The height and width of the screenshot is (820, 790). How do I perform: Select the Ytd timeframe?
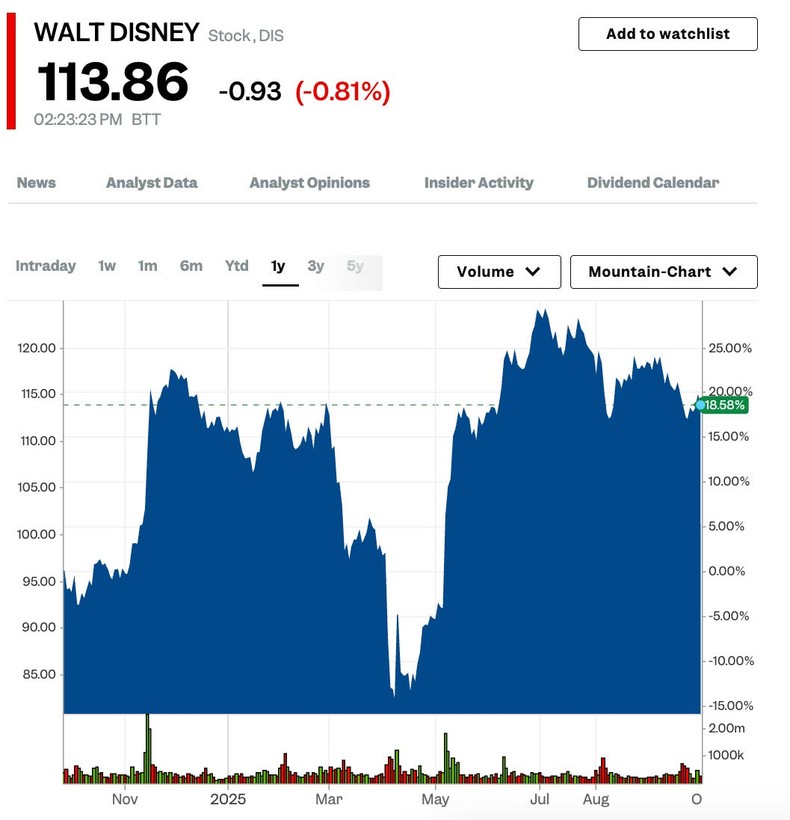pos(236,266)
